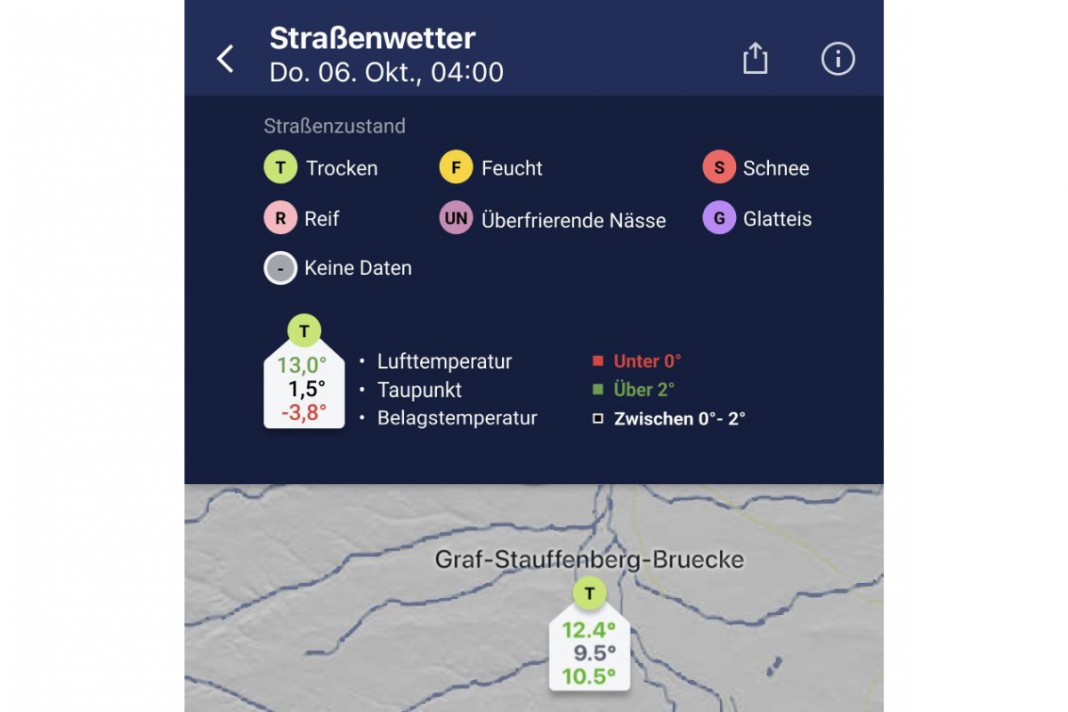Open the info icon
Image resolution: width=1068 pixels, height=712 pixels.
pyautogui.click(x=837, y=59)
